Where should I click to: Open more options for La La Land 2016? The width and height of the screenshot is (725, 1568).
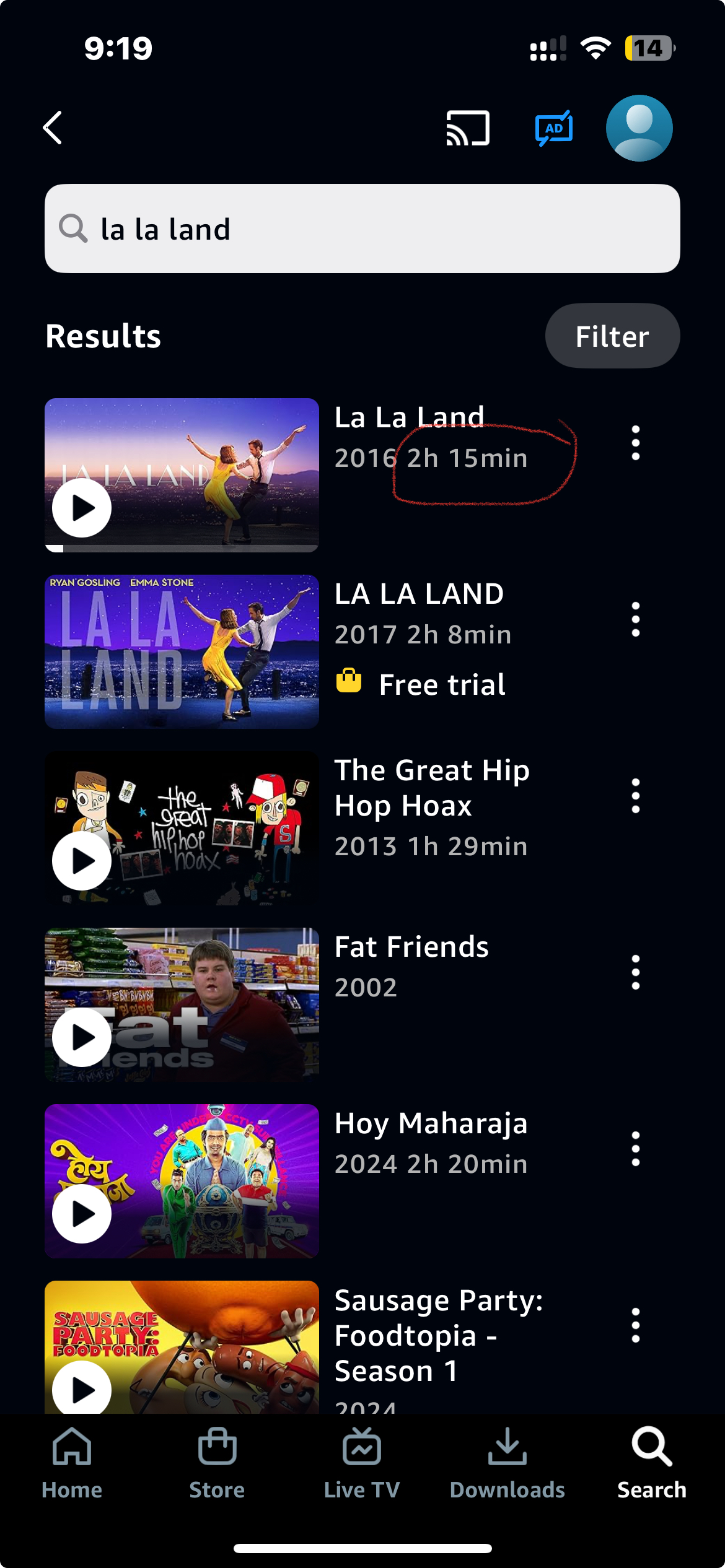(x=635, y=443)
